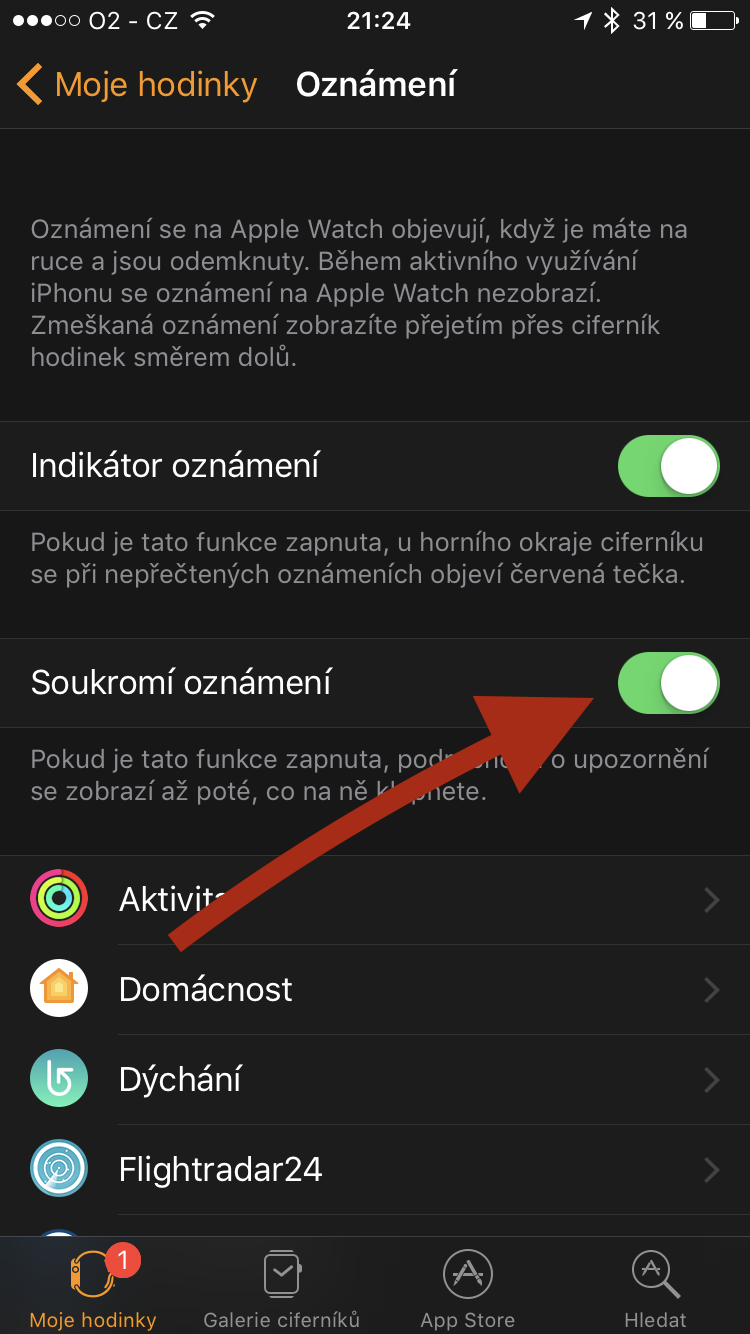Disable Soukromí oznámení switch
The height and width of the screenshot is (1334, 750).
coord(668,683)
